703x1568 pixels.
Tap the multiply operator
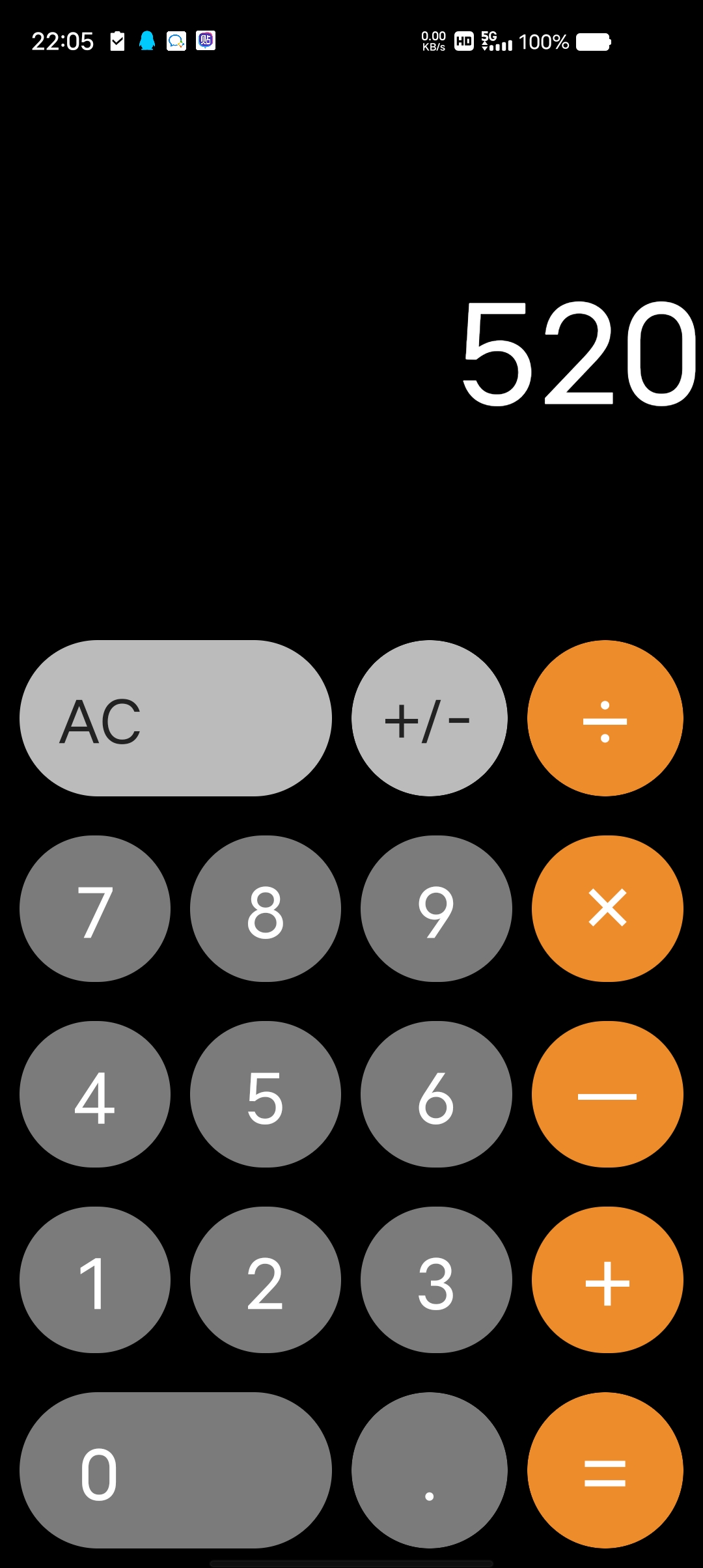click(607, 908)
